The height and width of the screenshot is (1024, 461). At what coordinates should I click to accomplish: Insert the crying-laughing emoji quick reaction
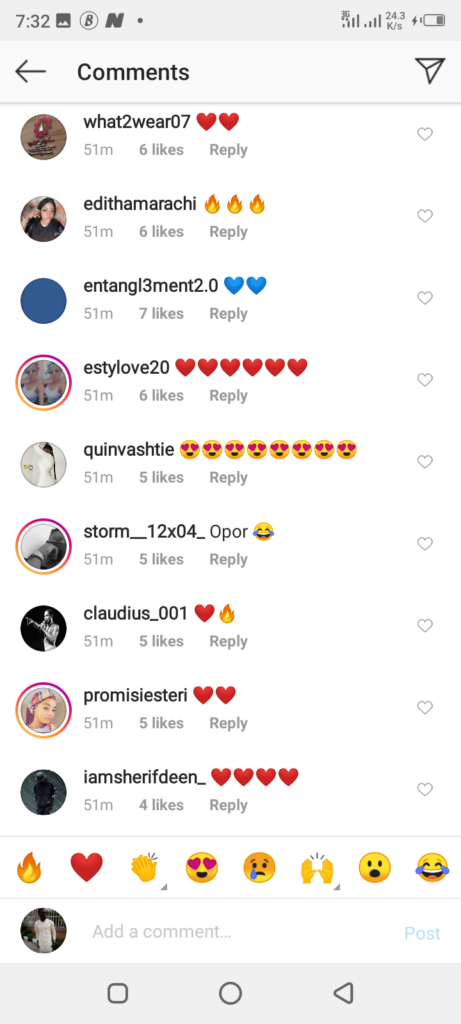point(432,868)
